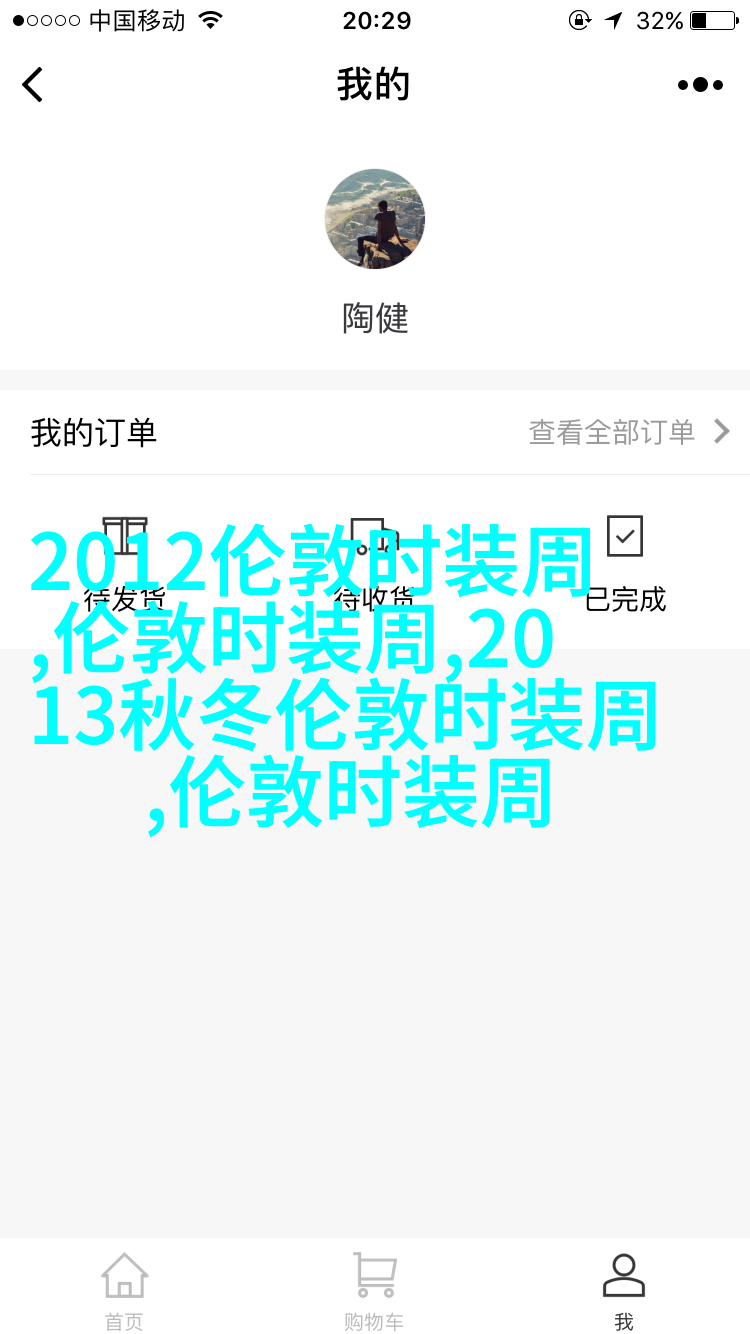Go back using the back arrow
750x1334 pixels.
coord(33,85)
